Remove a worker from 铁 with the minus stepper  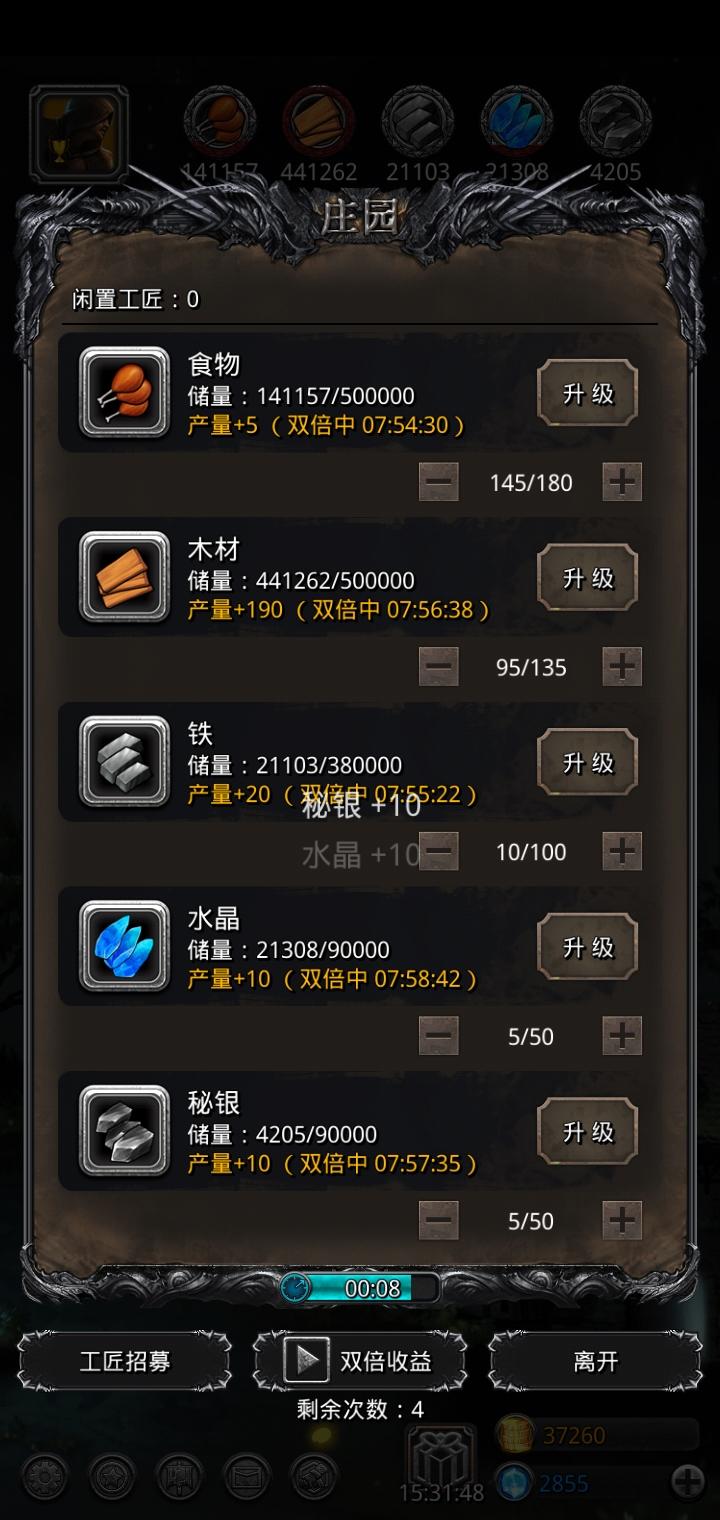click(437, 852)
